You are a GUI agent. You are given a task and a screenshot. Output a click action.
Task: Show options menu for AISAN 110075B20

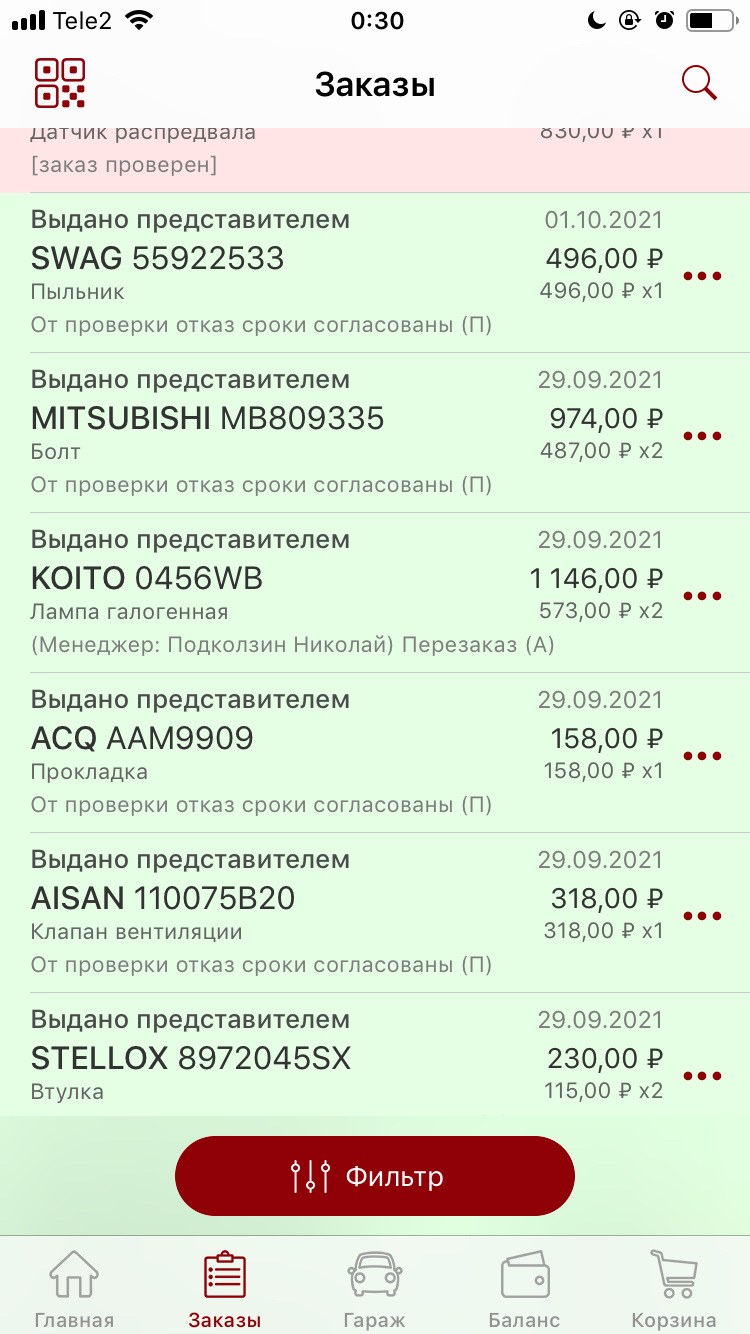[702, 916]
